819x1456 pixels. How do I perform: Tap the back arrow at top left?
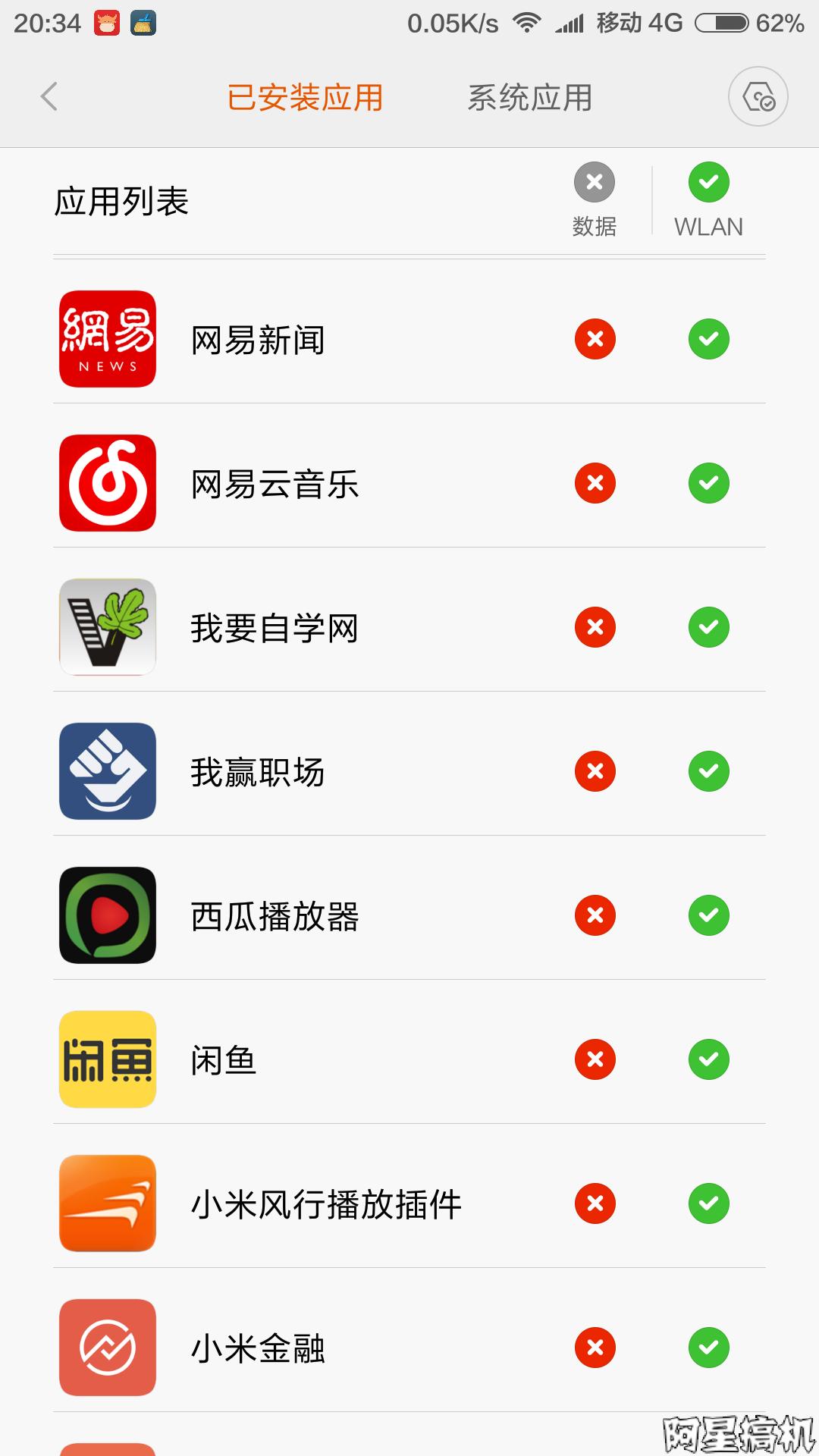48,97
